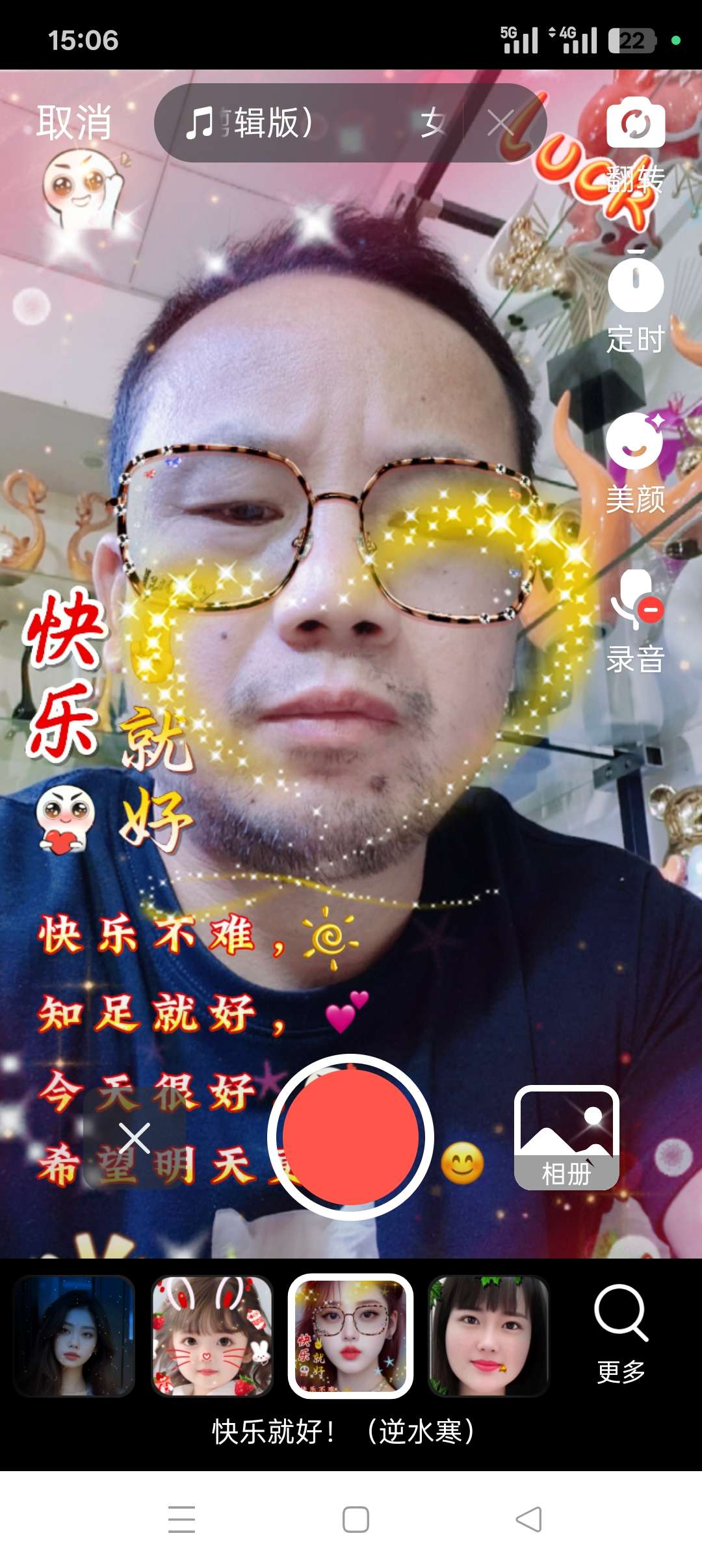Select the bunny ears cat-whisker filter
The height and width of the screenshot is (1568, 702).
click(212, 1336)
